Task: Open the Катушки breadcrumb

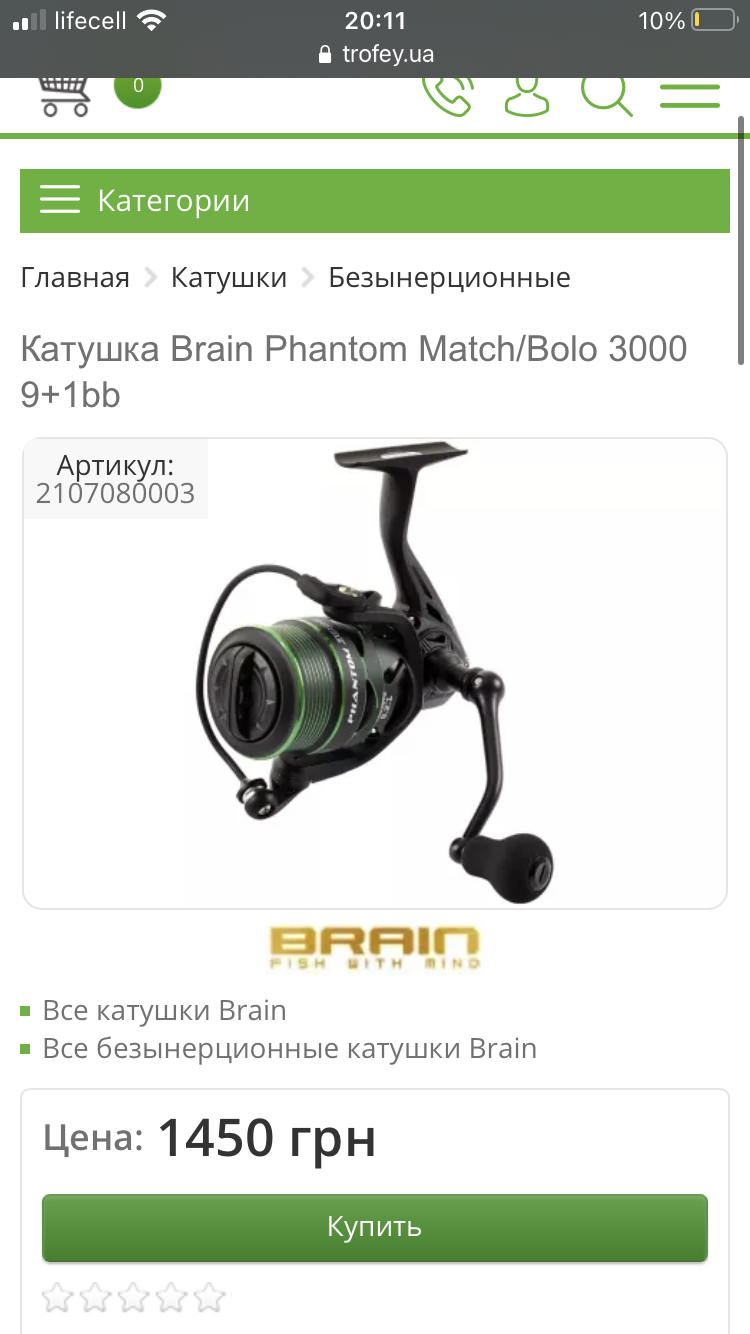Action: coord(229,277)
